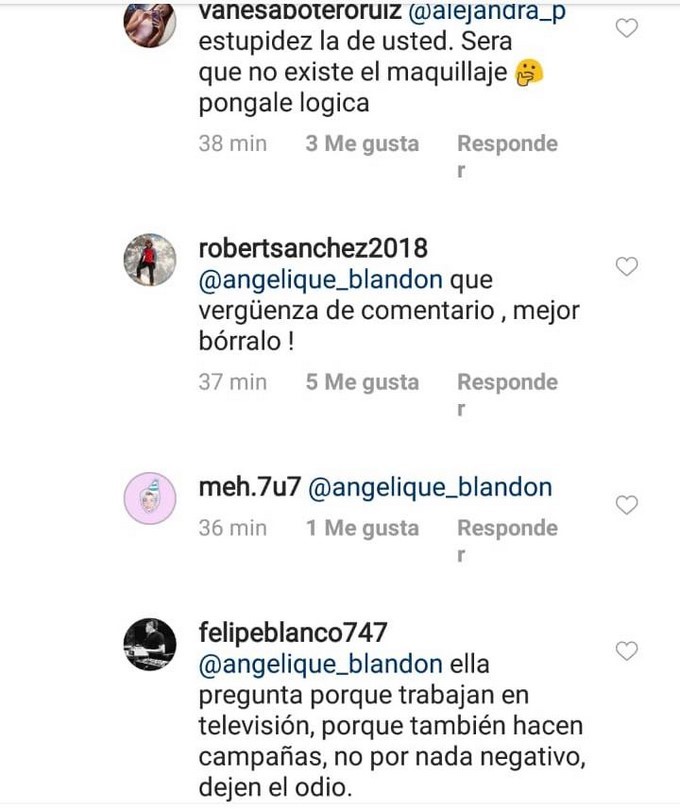The width and height of the screenshot is (680, 809).
Task: Open meh.7u7's profile avatar
Action: 150,499
